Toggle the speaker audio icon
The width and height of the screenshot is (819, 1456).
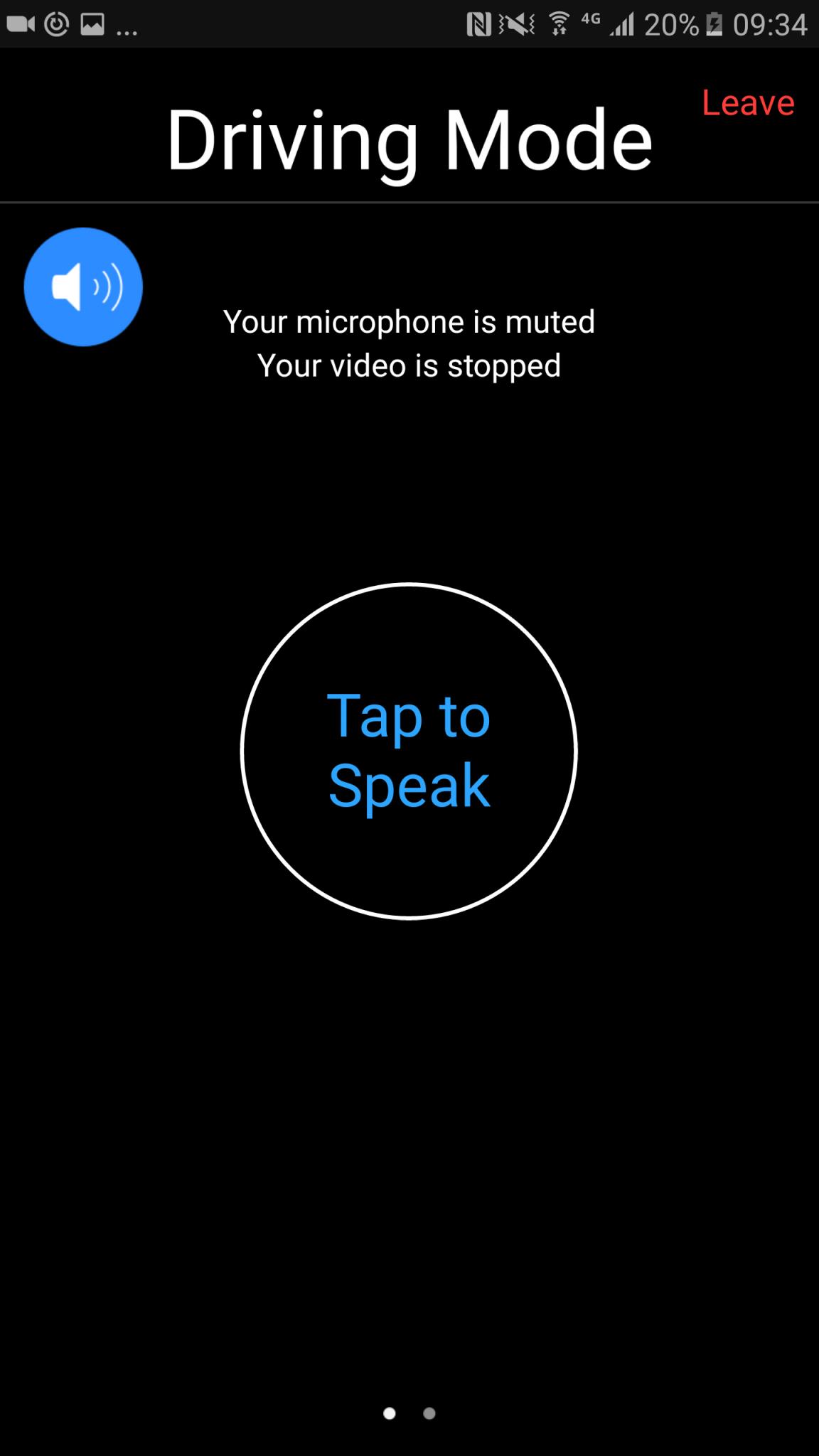pyautogui.click(x=83, y=287)
